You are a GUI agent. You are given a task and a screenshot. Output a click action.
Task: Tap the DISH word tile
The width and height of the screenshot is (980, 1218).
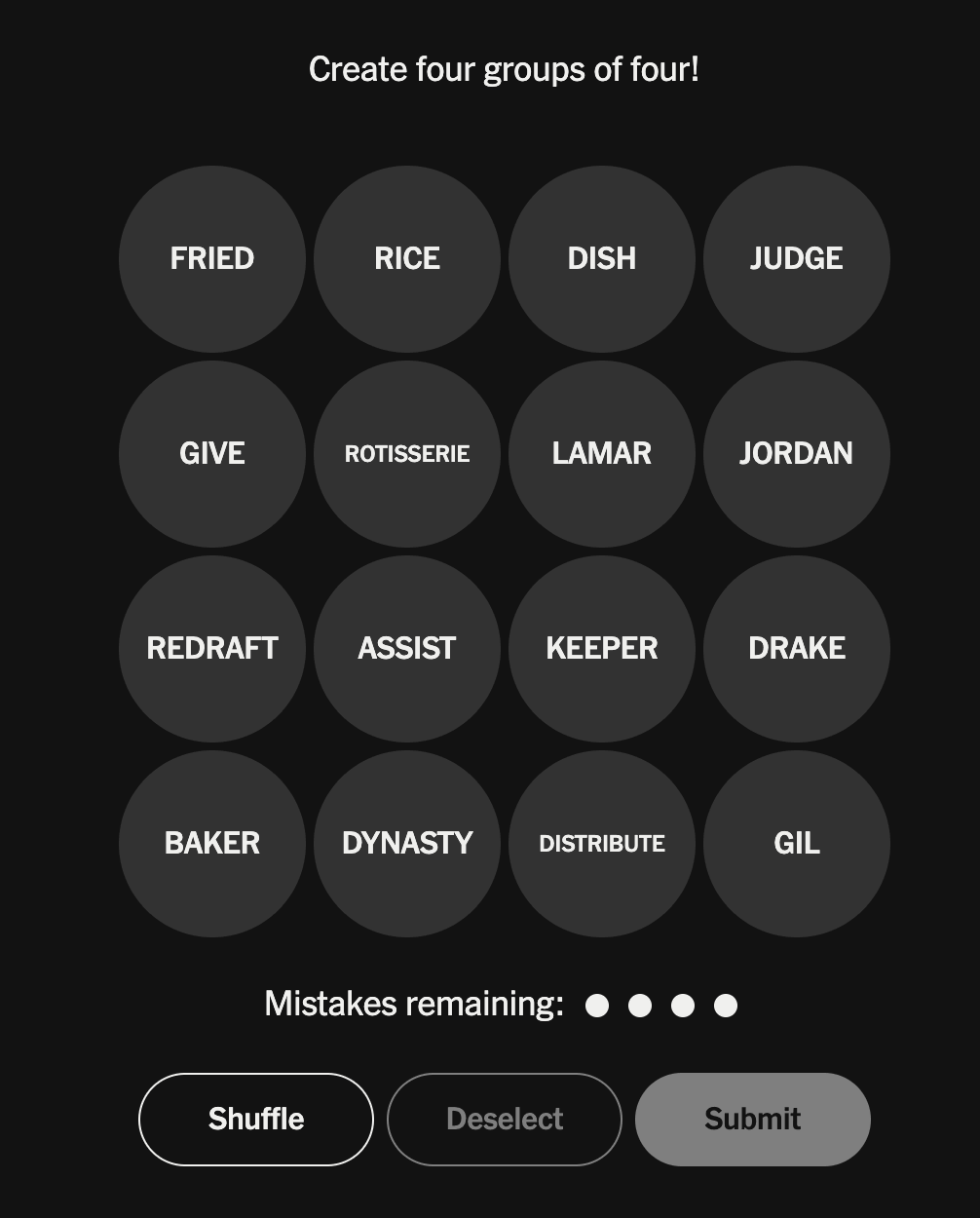(602, 259)
